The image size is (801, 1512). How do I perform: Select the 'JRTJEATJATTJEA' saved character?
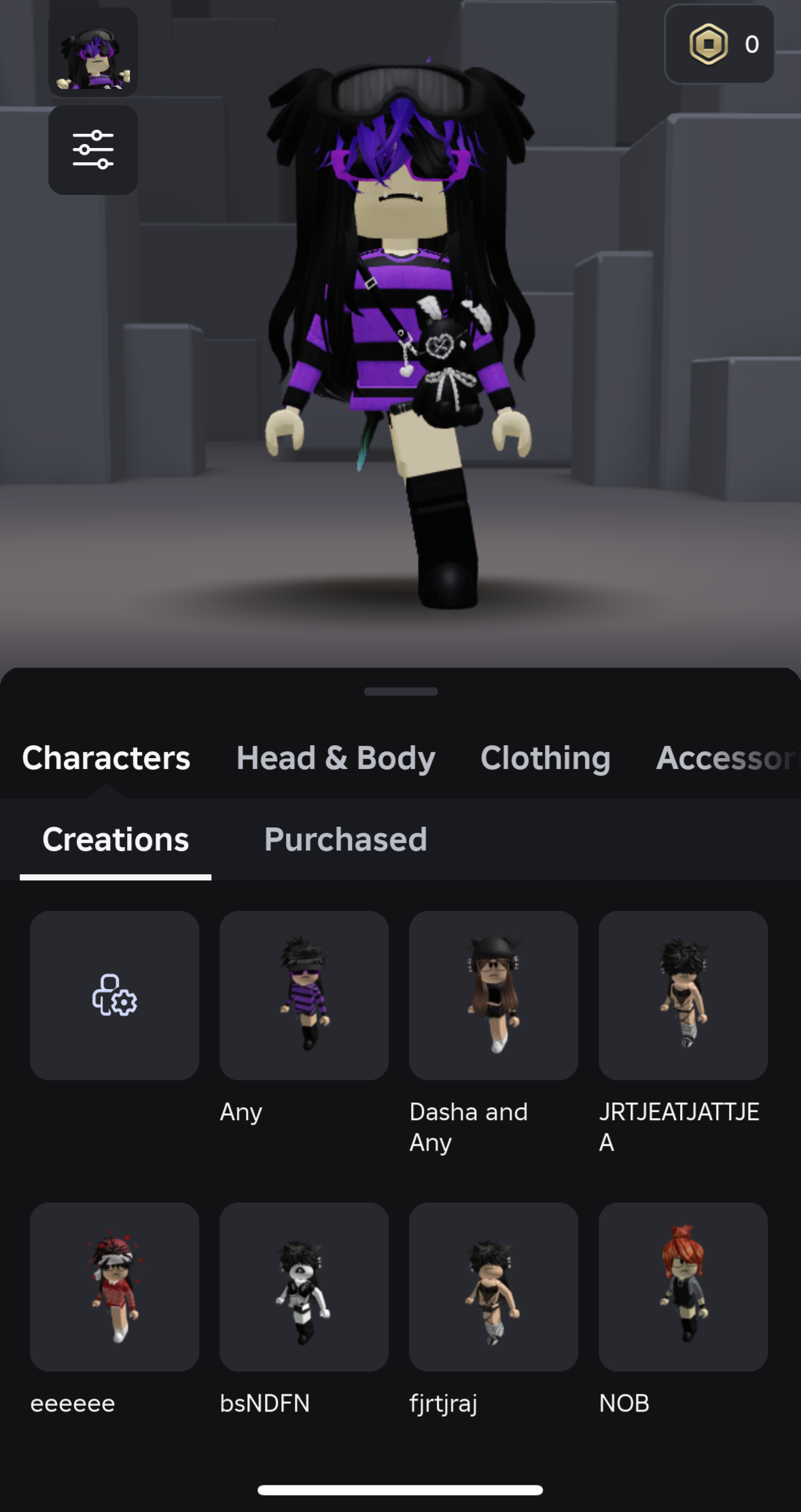683,996
